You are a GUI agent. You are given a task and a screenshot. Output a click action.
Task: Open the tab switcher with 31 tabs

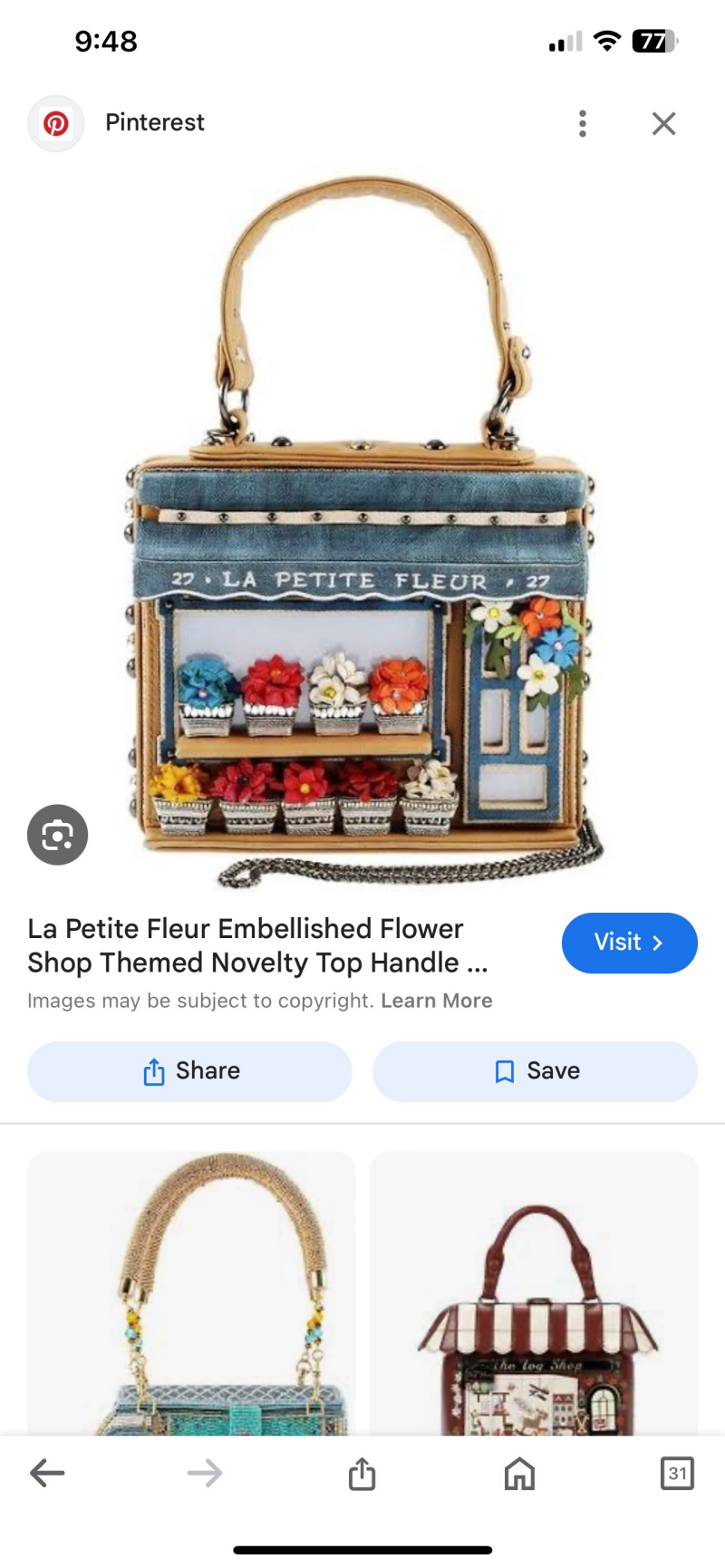pos(677,1473)
